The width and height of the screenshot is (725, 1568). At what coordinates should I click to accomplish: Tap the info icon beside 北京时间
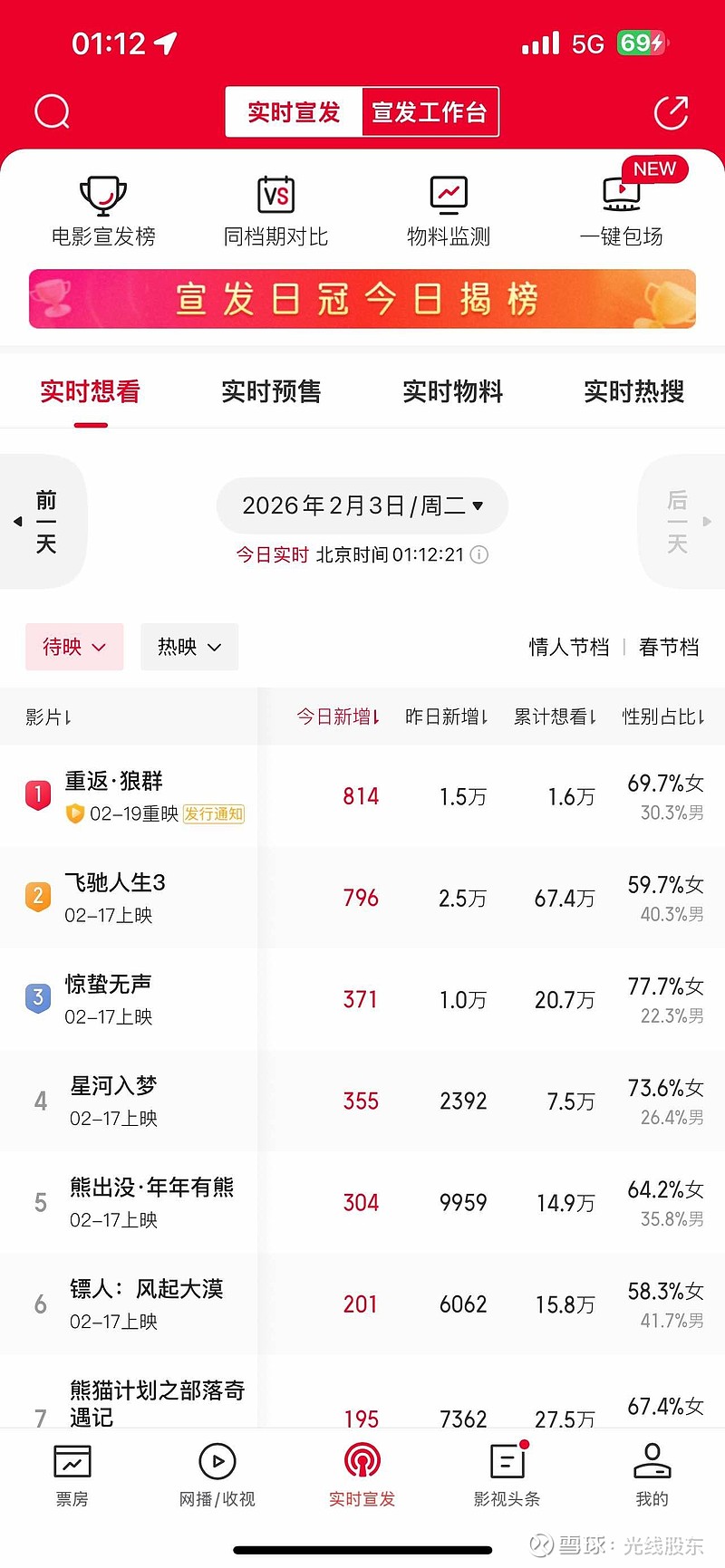tap(478, 555)
